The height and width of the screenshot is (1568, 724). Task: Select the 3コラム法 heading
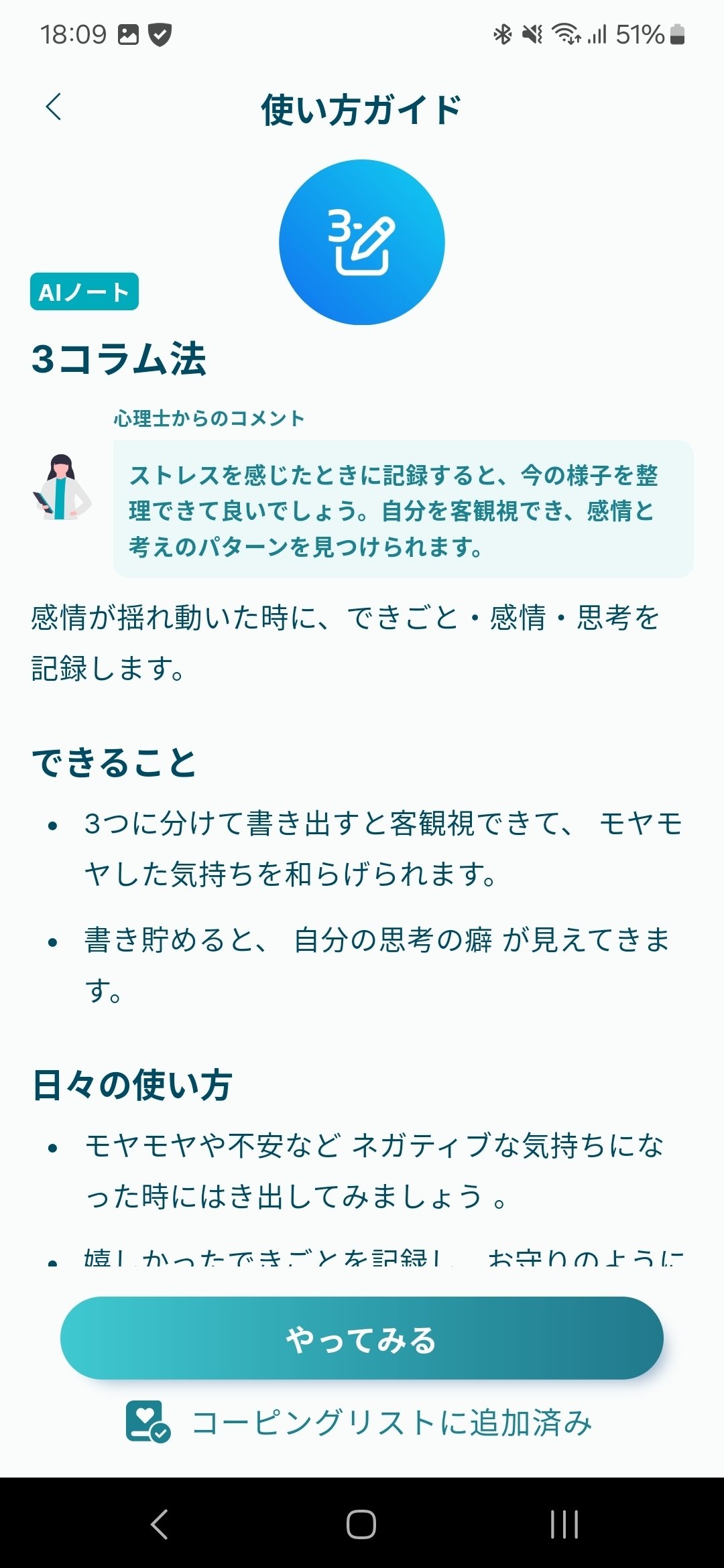tap(121, 360)
